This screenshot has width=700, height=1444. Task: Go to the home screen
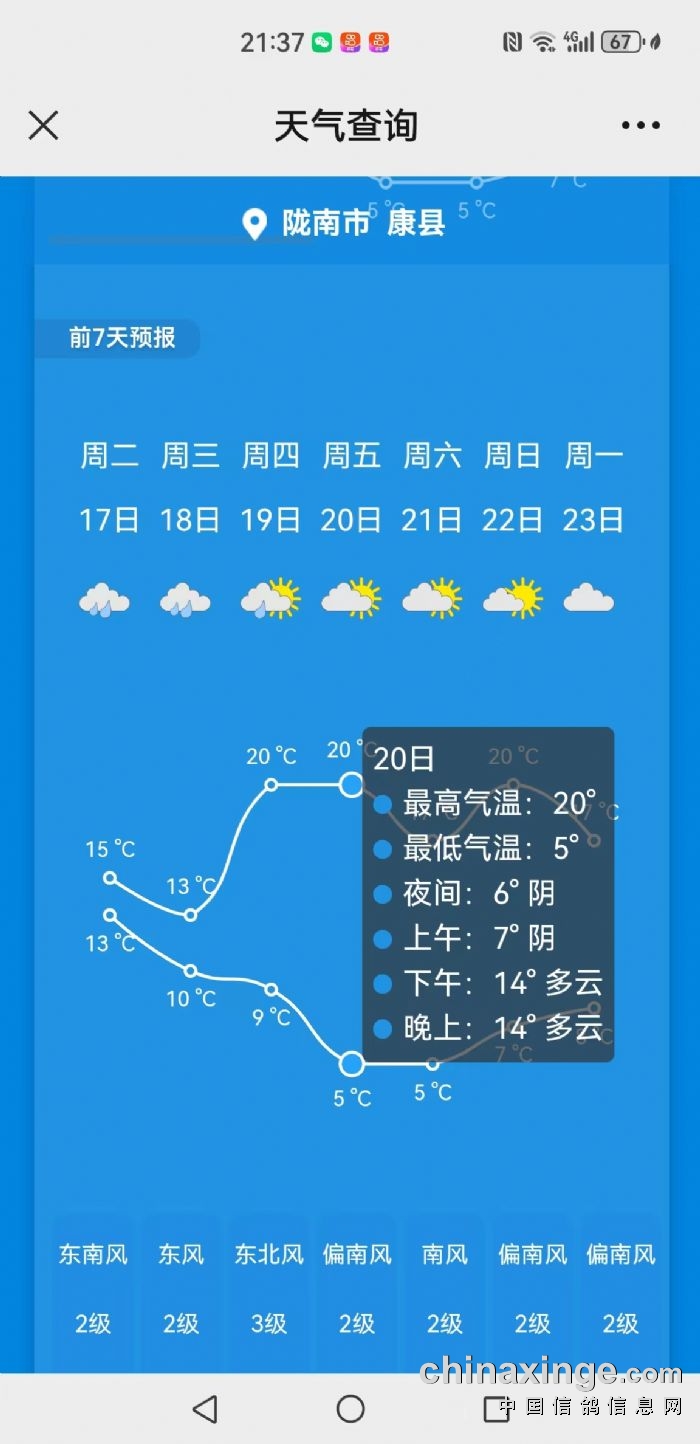coord(350,1409)
